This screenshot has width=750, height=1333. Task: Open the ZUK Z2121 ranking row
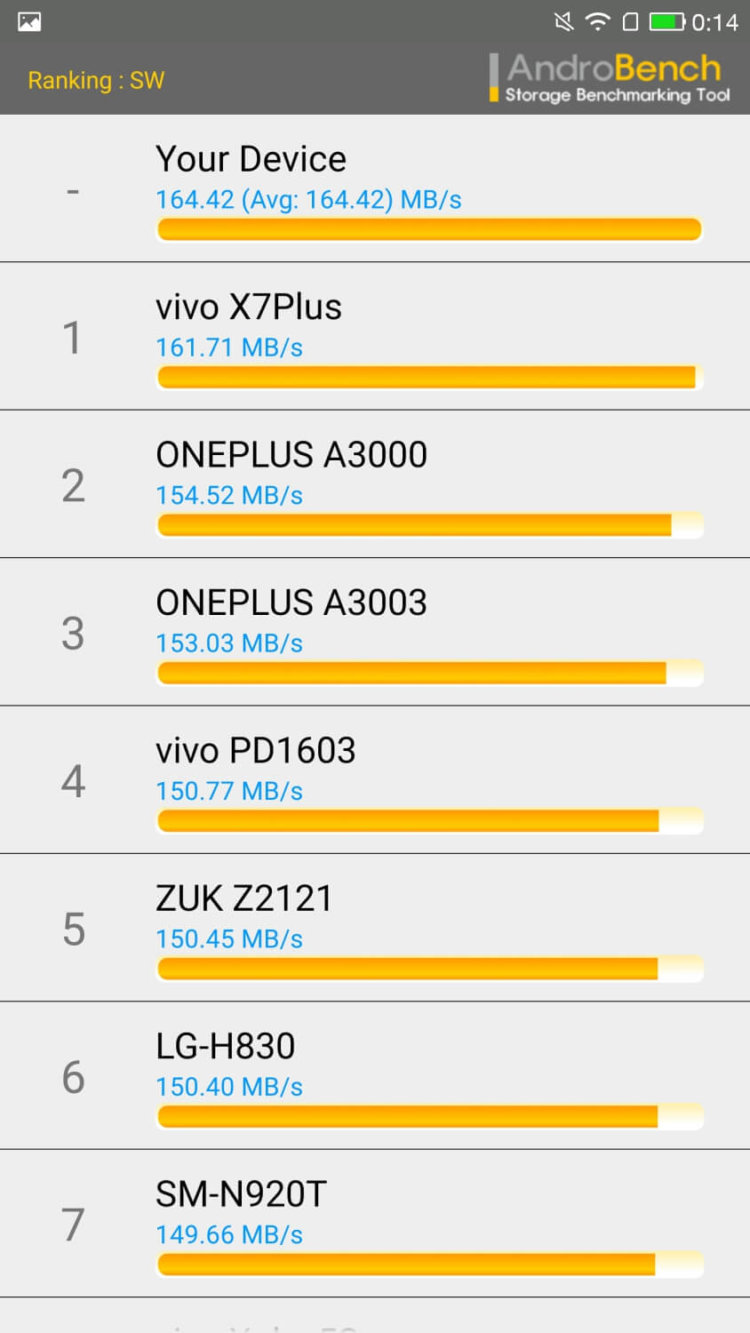(375, 929)
